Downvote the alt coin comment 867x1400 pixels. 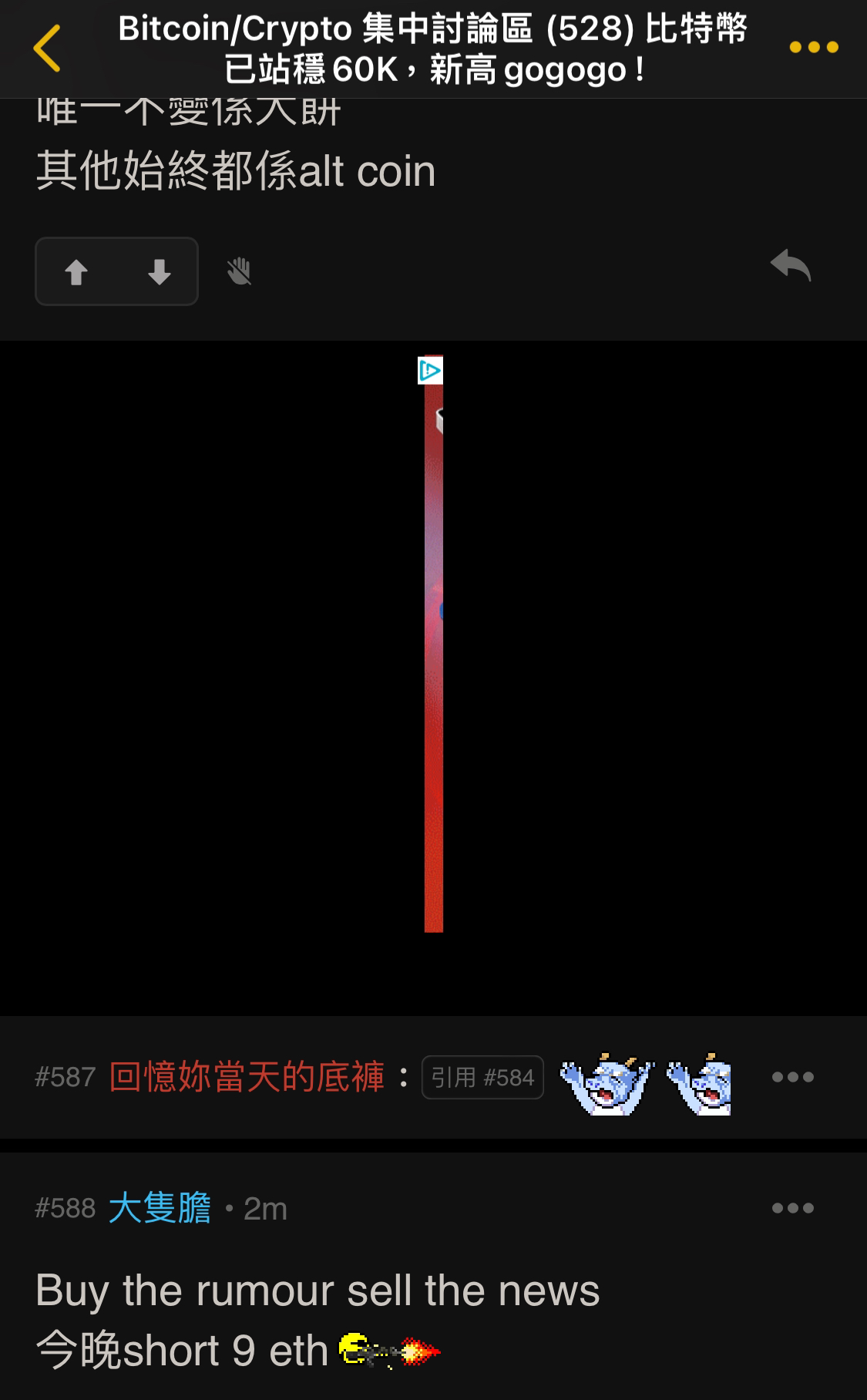pos(159,272)
